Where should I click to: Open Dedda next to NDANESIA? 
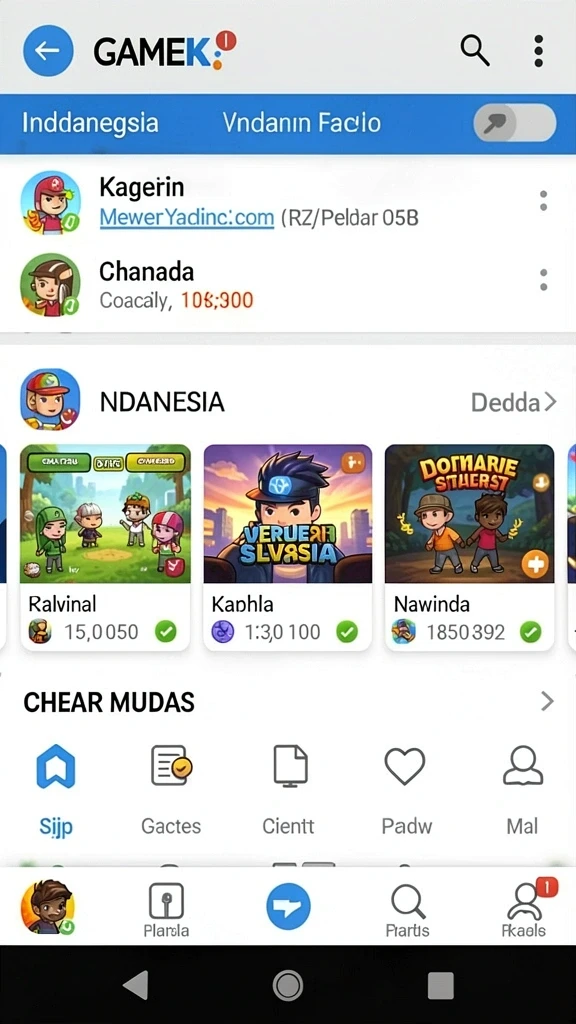click(513, 402)
